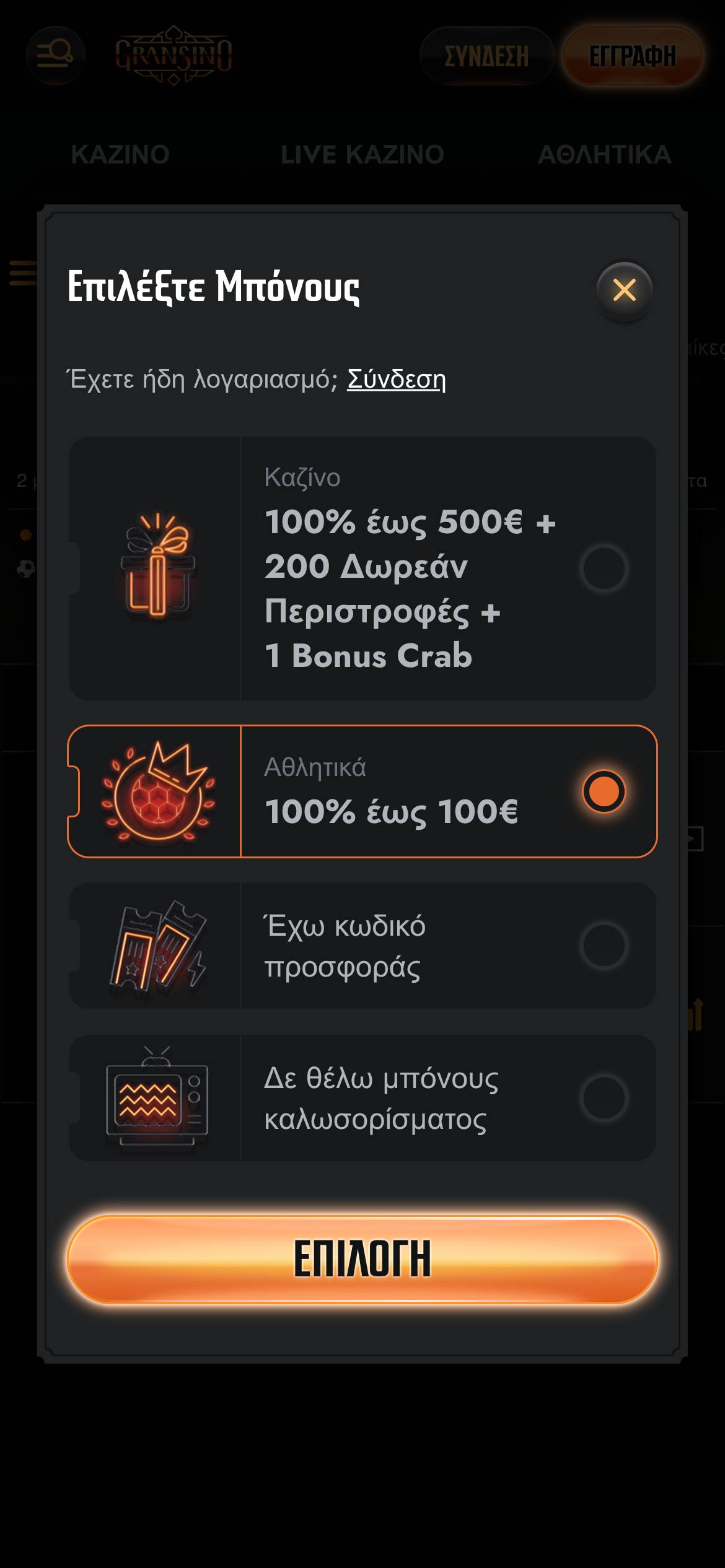Close the Επιλέξτε Μπόνους dialog

(624, 290)
